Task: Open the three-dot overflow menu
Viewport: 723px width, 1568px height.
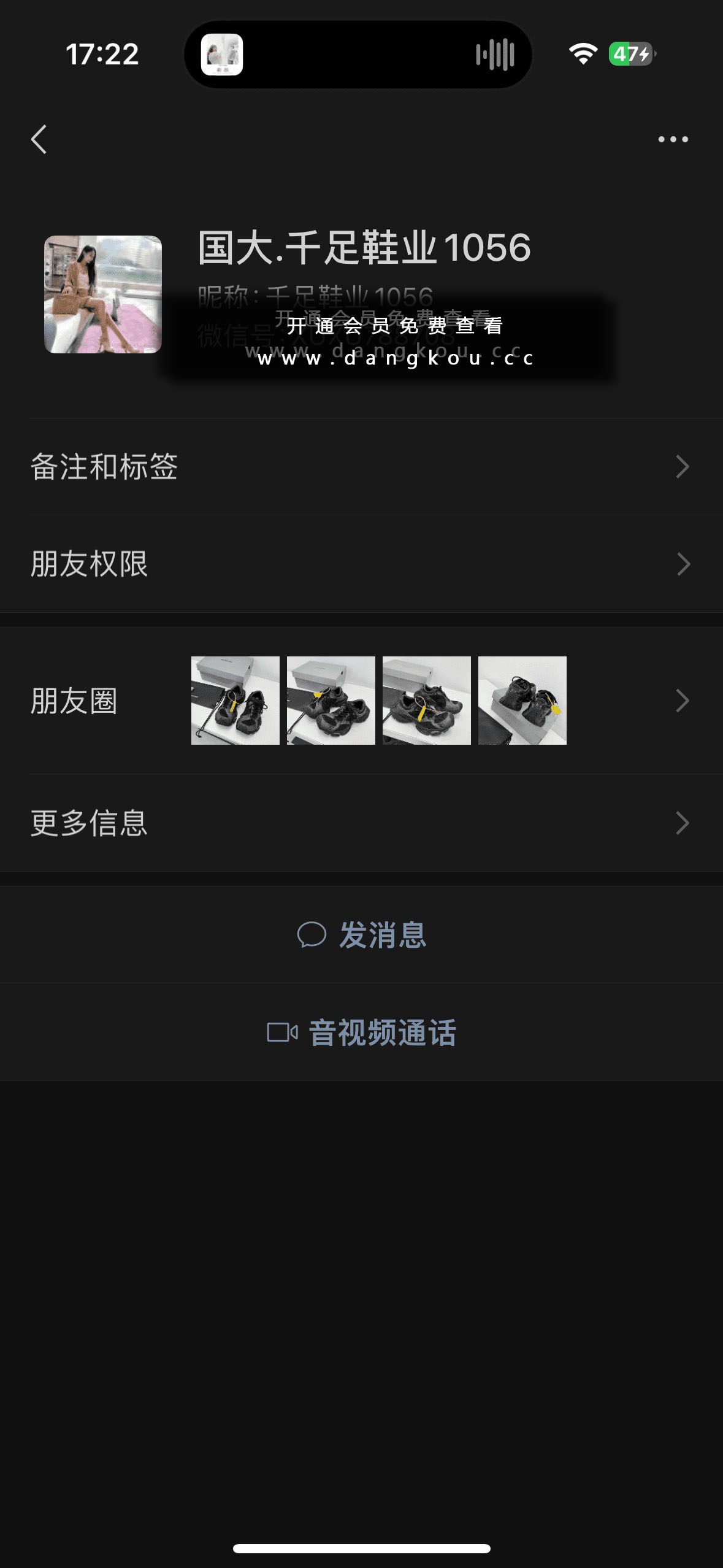Action: (x=673, y=139)
